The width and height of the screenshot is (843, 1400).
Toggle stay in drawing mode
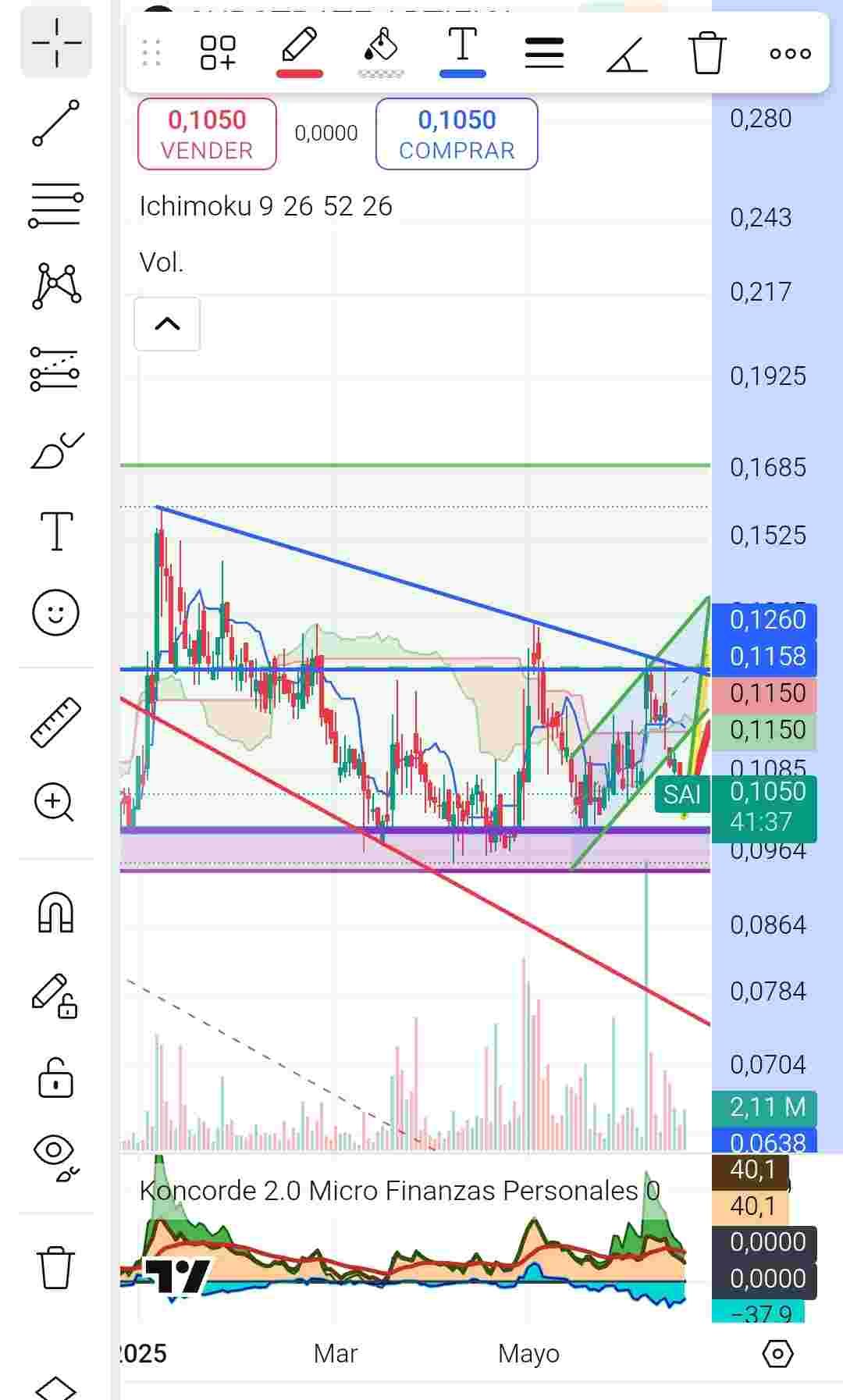click(x=55, y=996)
